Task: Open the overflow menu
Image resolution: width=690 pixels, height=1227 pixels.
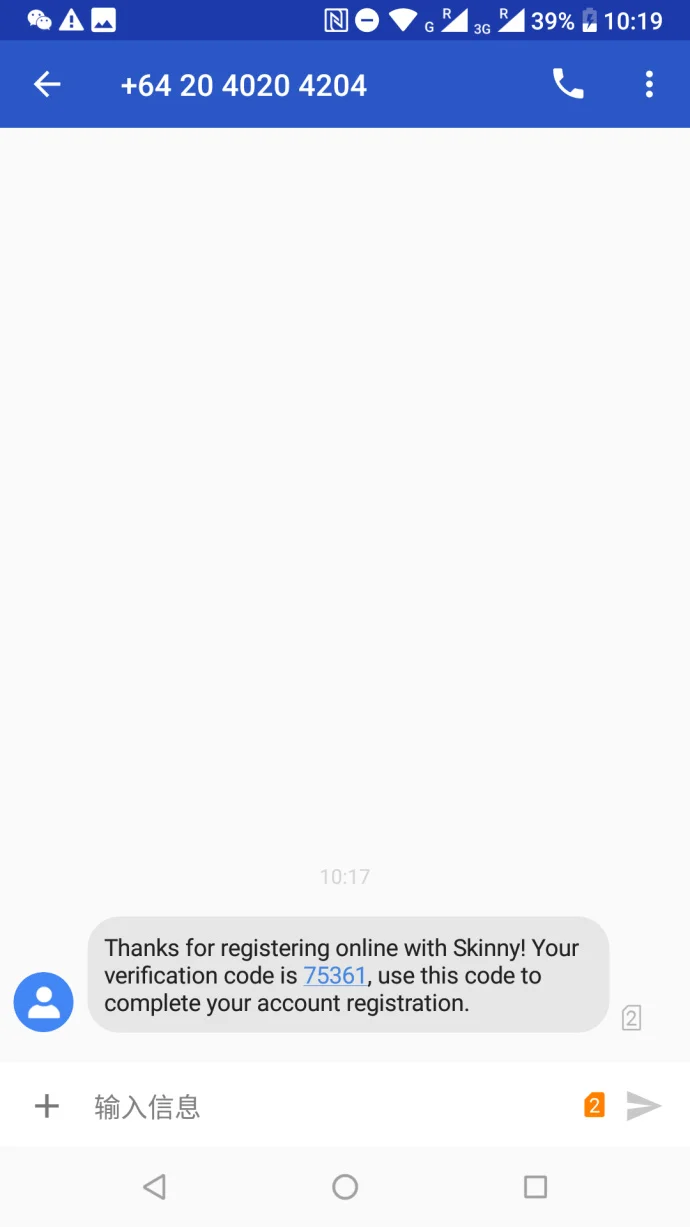Action: point(649,85)
